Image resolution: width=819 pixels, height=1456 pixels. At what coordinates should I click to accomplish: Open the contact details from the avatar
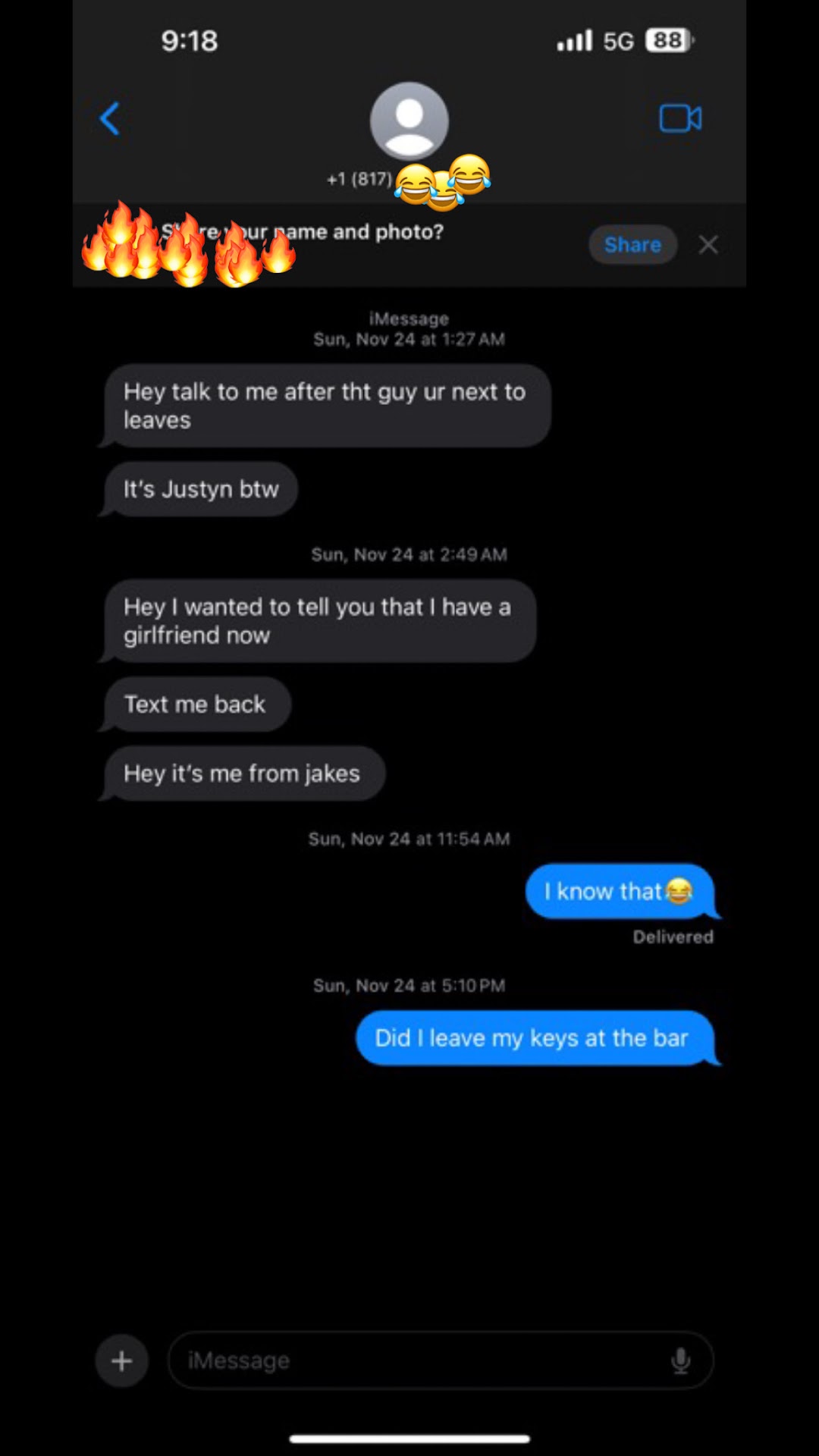tap(409, 121)
